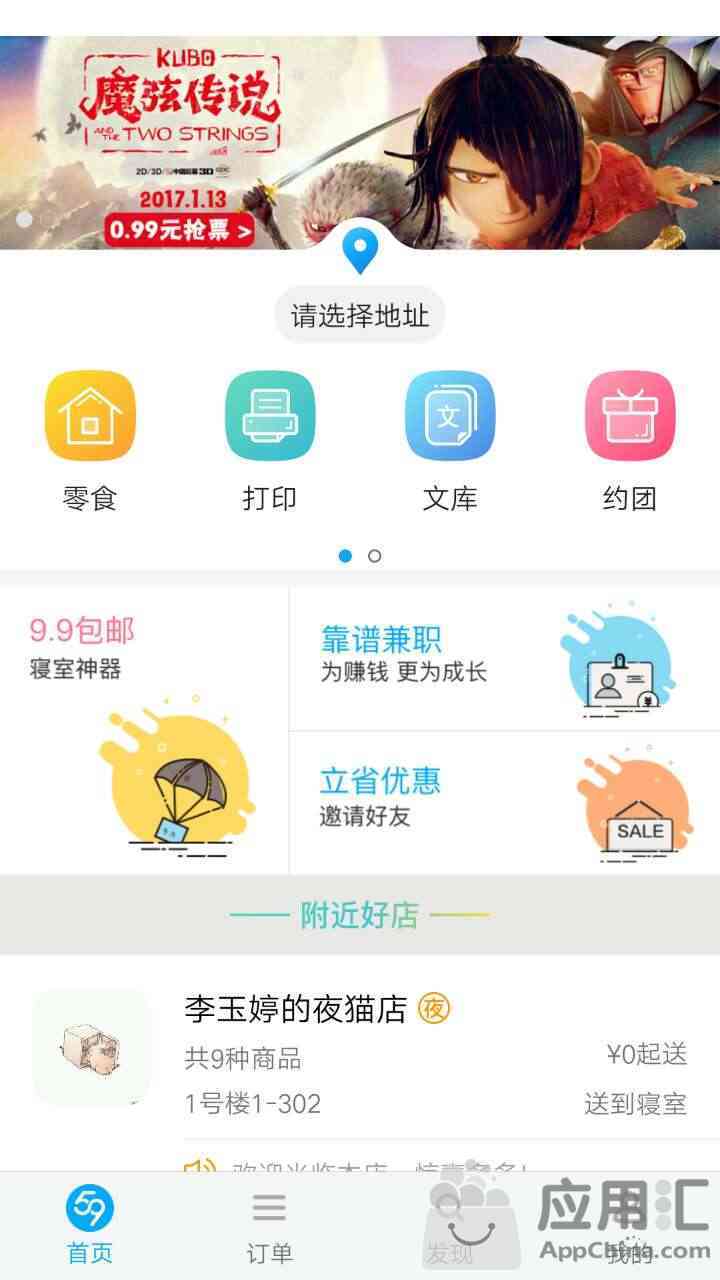
Task: Open the Kubo movie ticket banner
Action: (360, 142)
